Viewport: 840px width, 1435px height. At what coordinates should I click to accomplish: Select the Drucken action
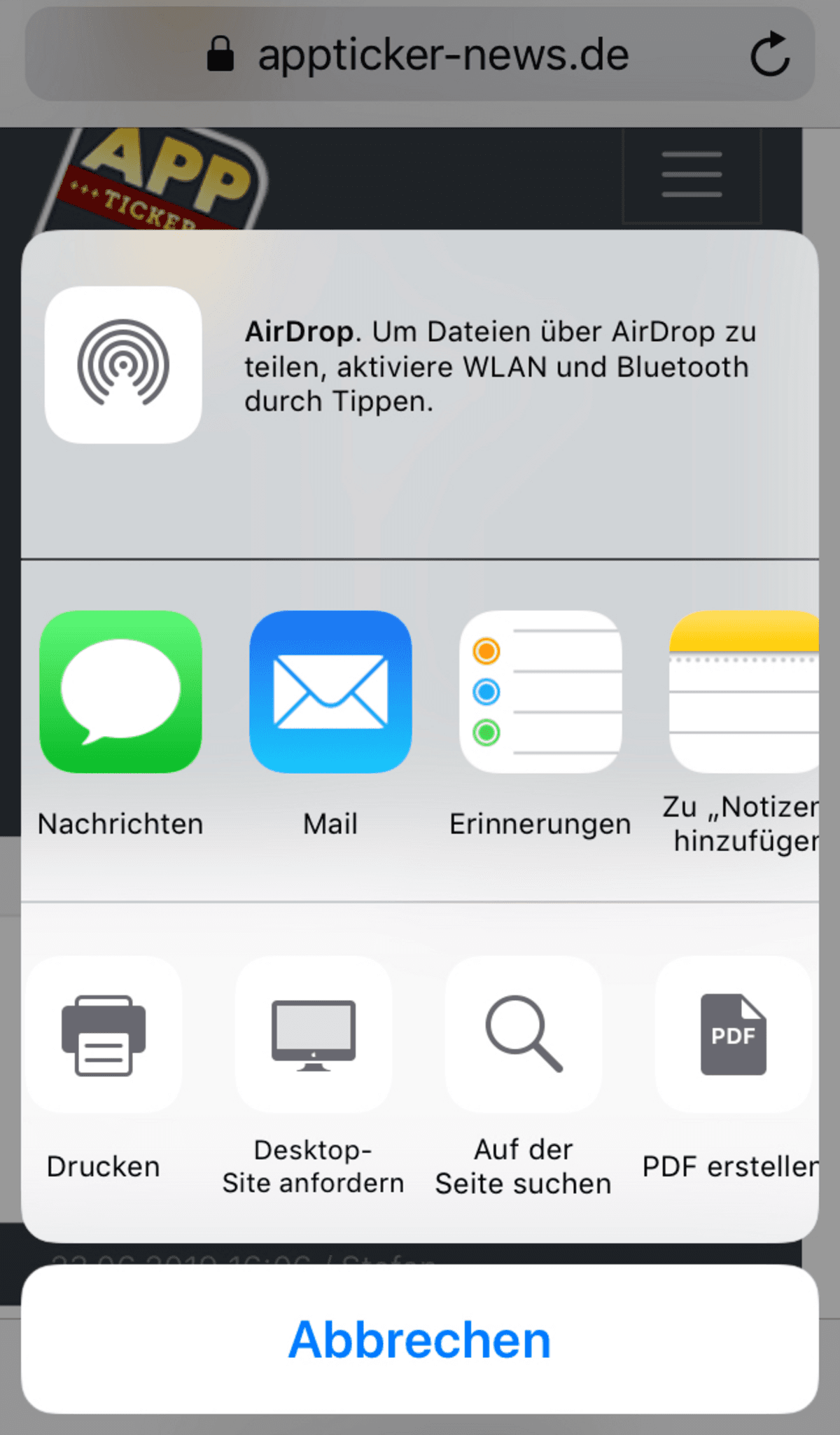[104, 1034]
